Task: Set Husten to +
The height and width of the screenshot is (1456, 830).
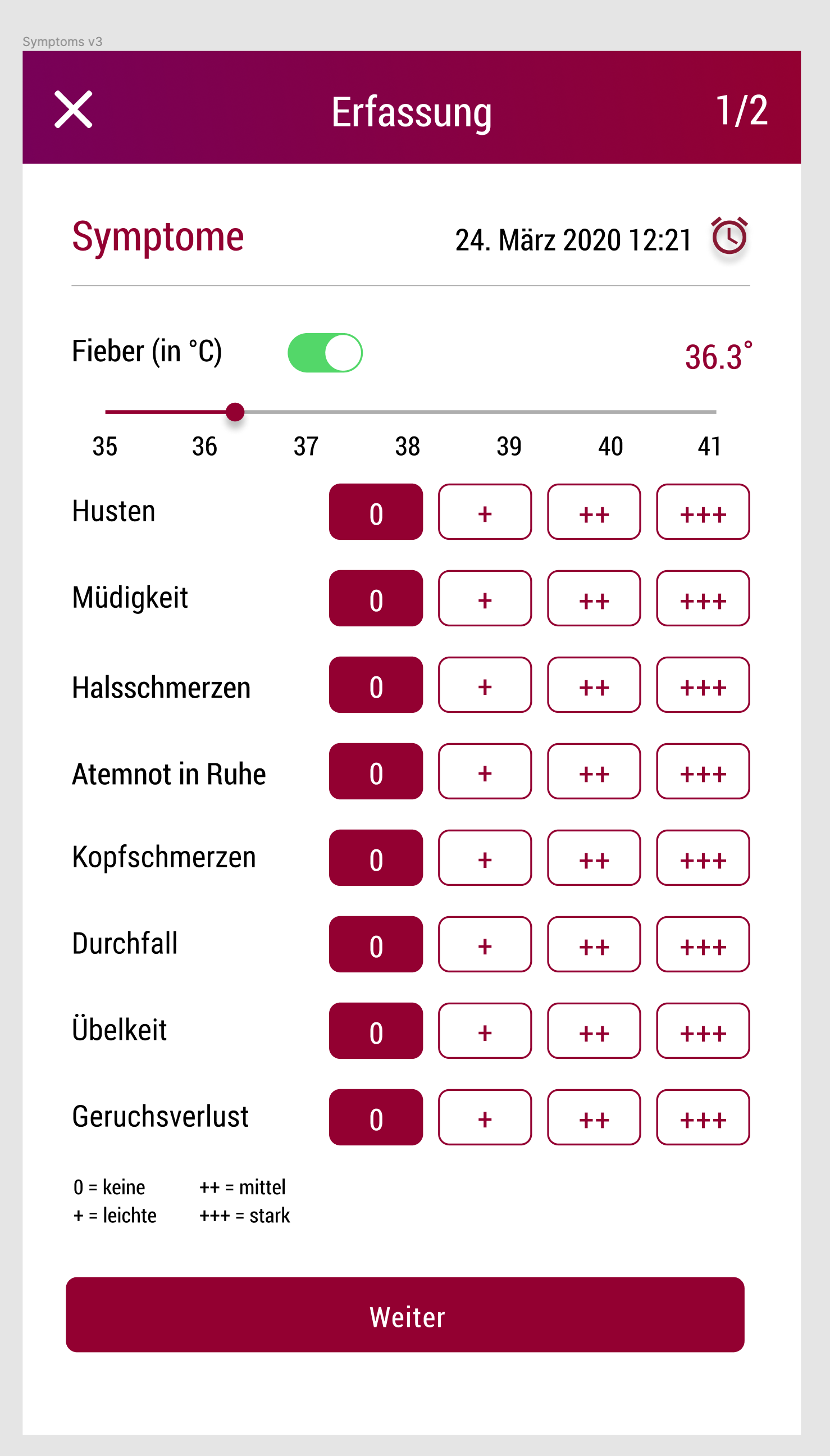Action: pyautogui.click(x=485, y=512)
